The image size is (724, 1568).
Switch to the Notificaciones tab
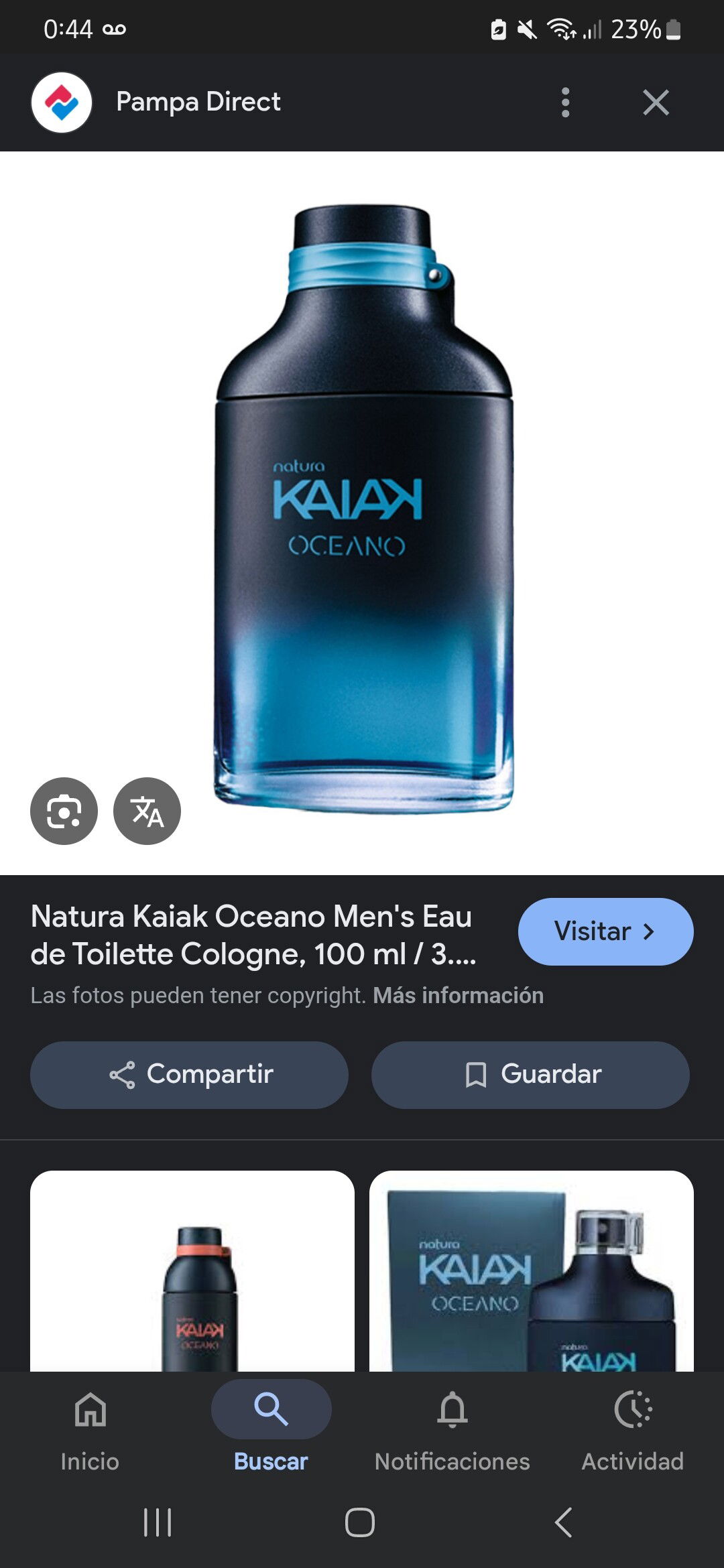pyautogui.click(x=452, y=1429)
